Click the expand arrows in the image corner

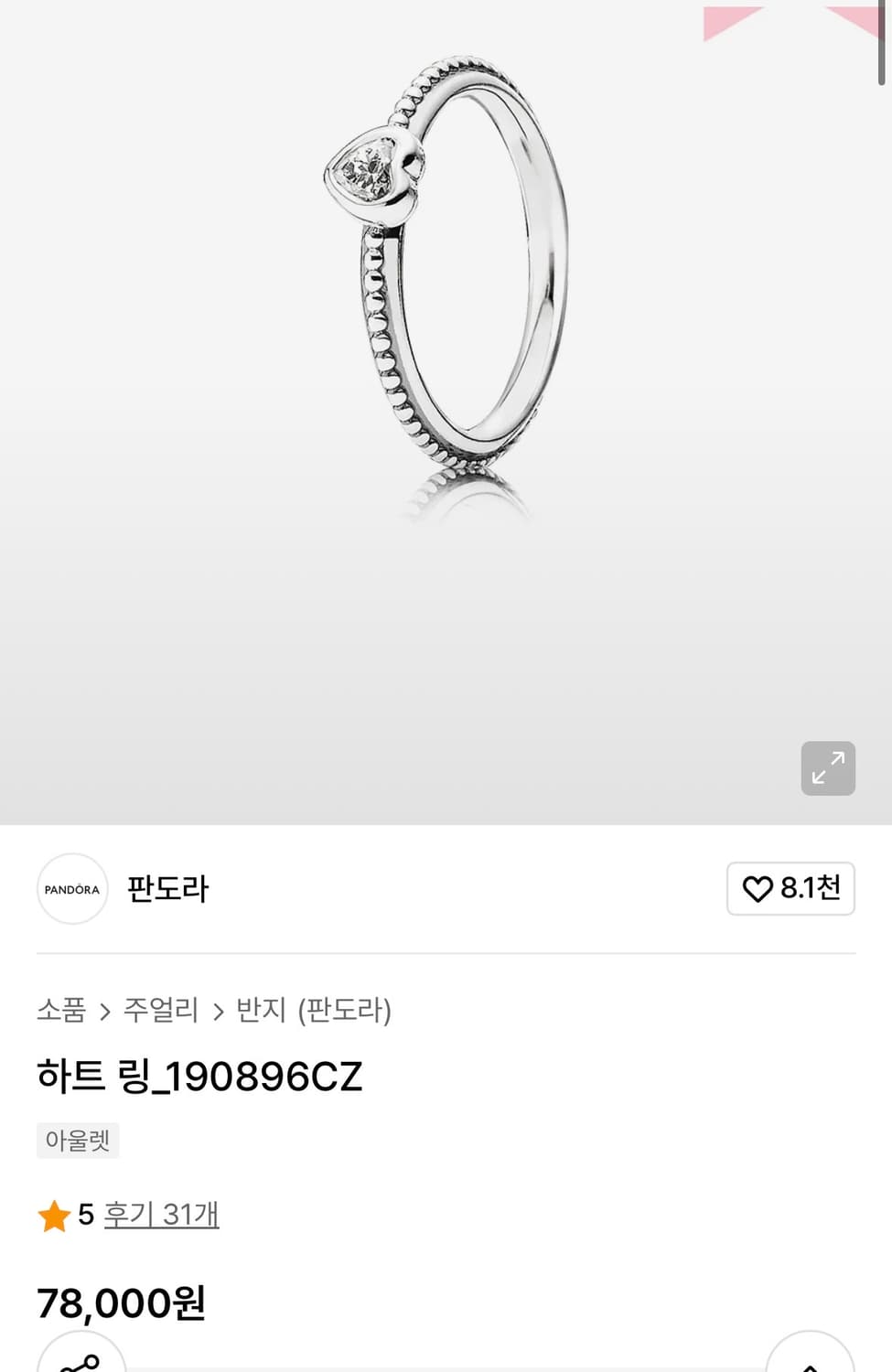(828, 768)
